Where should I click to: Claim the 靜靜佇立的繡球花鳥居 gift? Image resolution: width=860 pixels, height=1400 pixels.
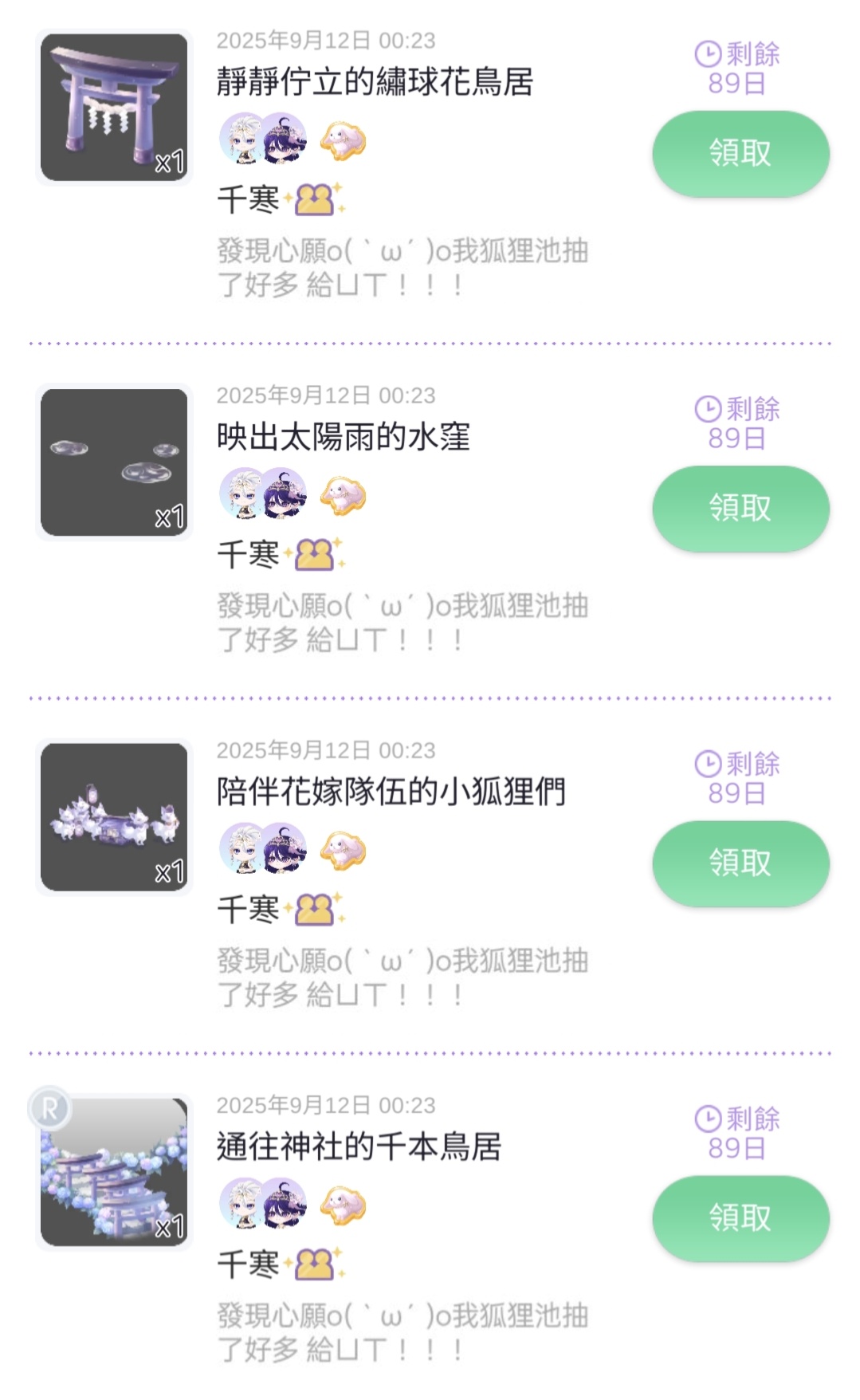click(x=740, y=153)
